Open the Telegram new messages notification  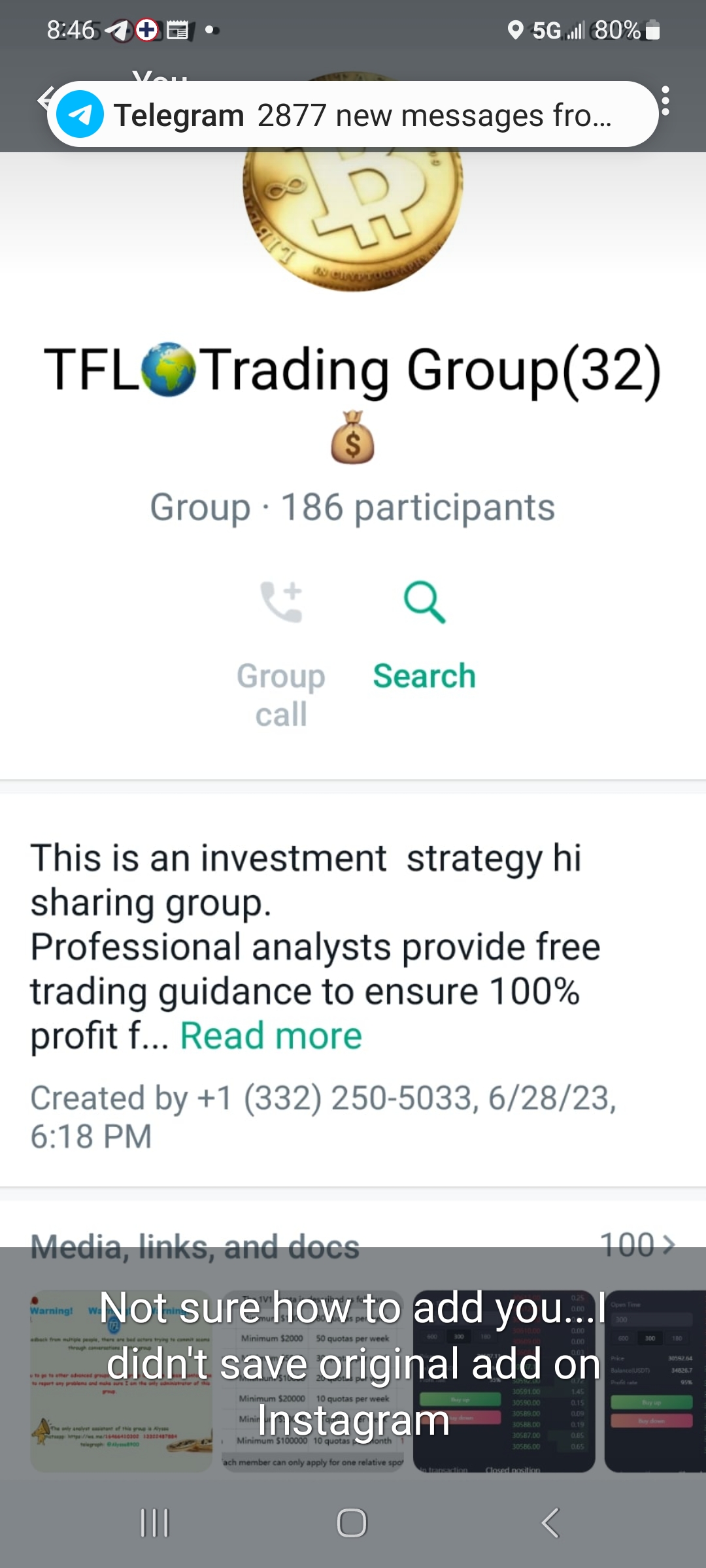point(352,114)
